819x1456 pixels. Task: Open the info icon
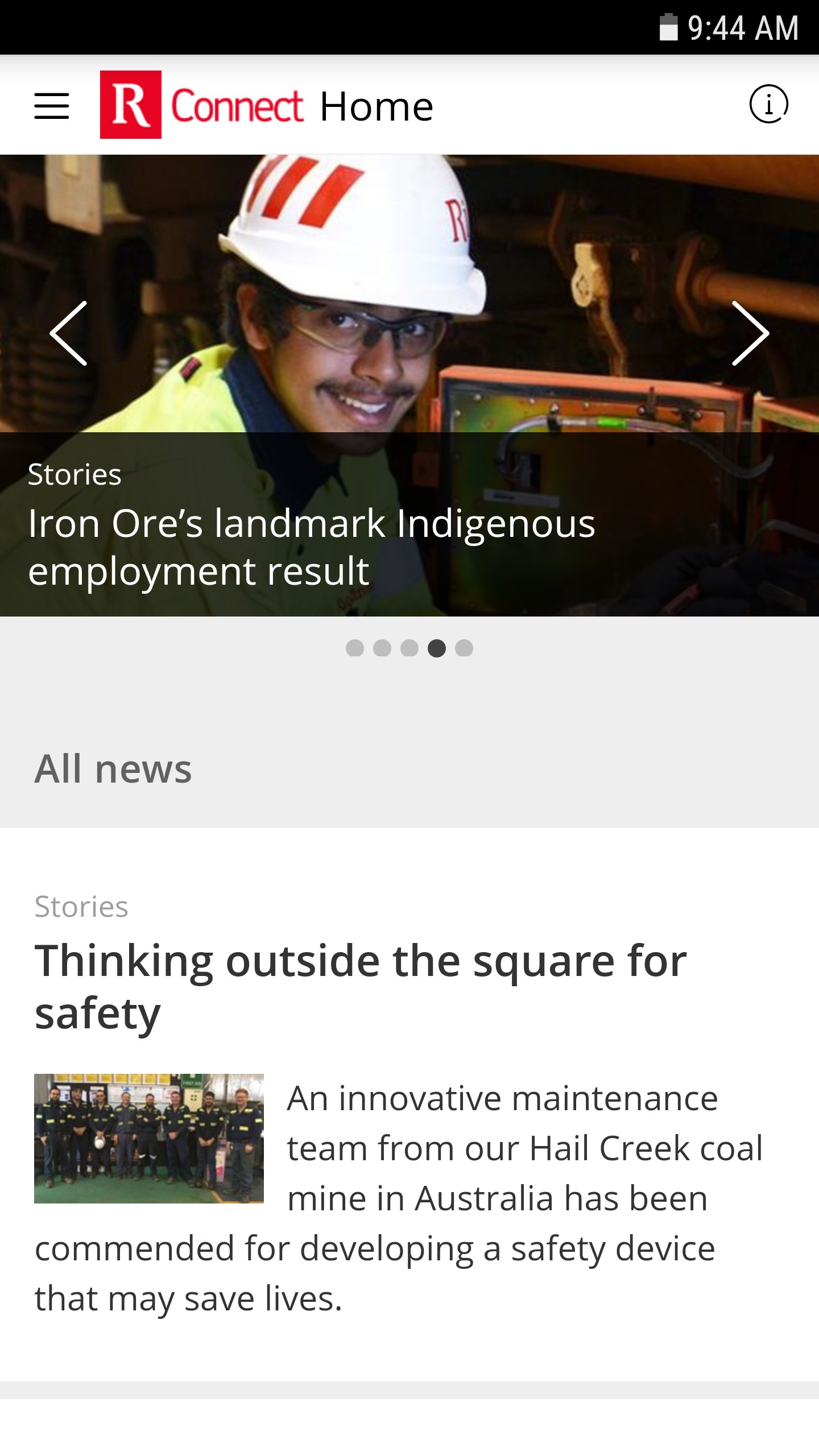pos(768,105)
